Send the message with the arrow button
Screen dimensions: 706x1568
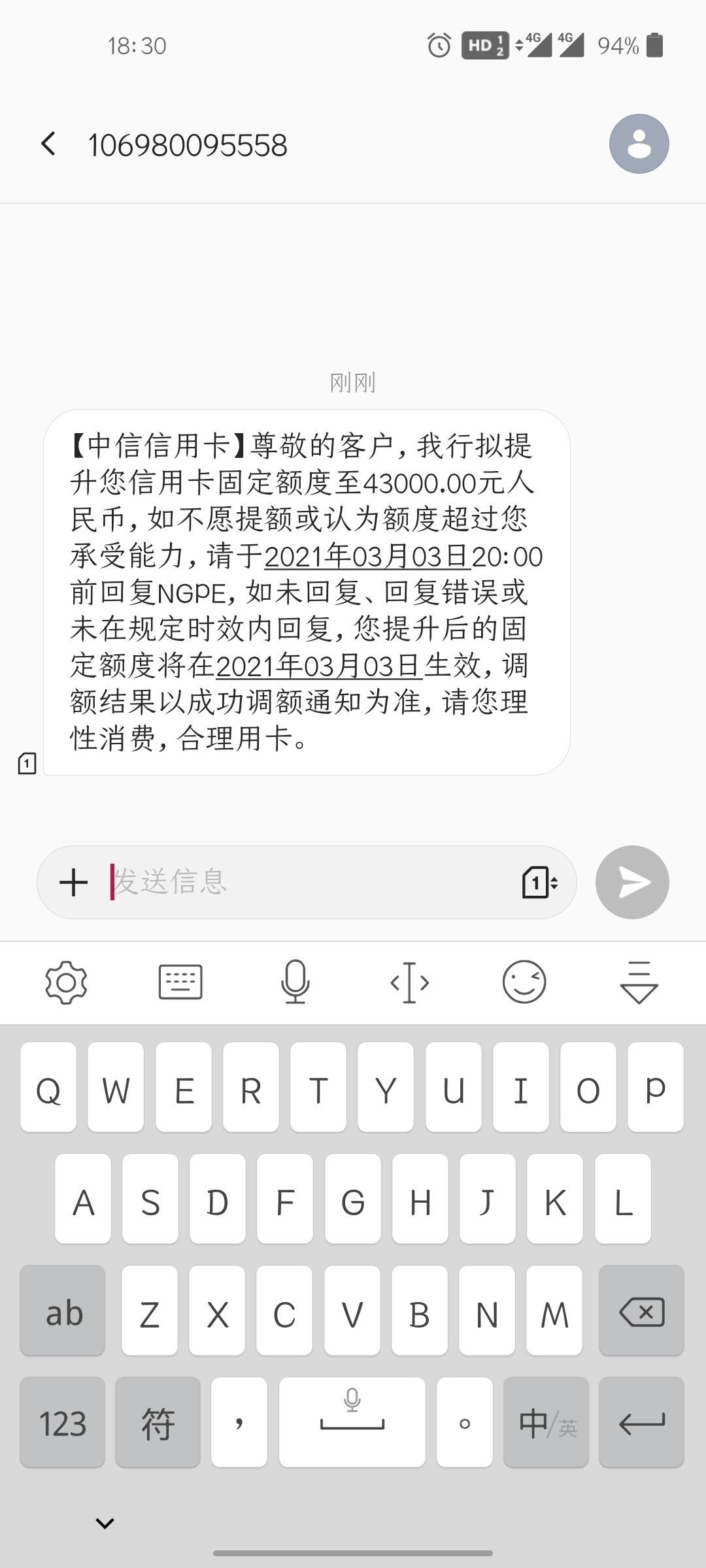pos(632,882)
